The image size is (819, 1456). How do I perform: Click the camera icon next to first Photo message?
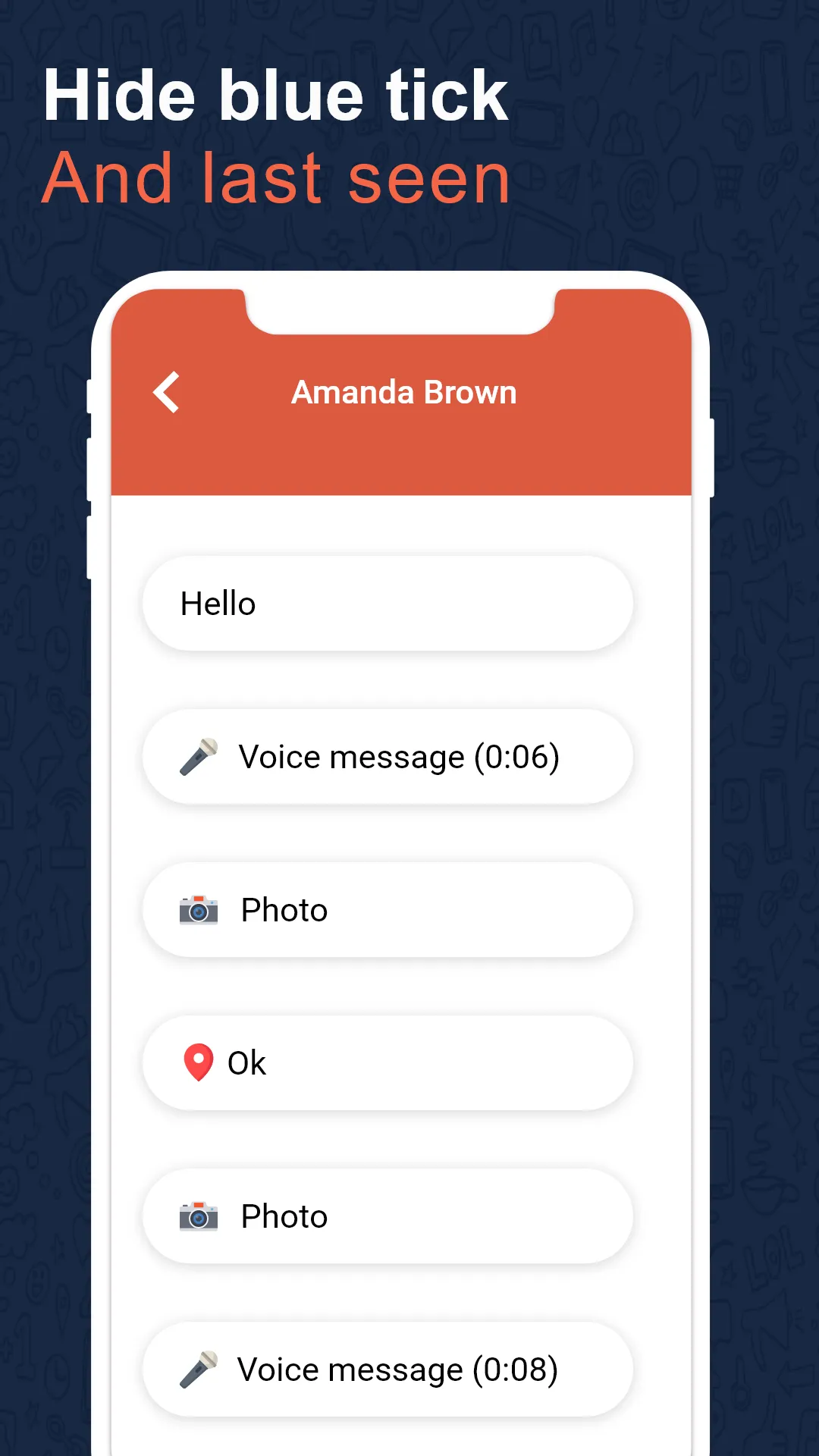(x=199, y=909)
